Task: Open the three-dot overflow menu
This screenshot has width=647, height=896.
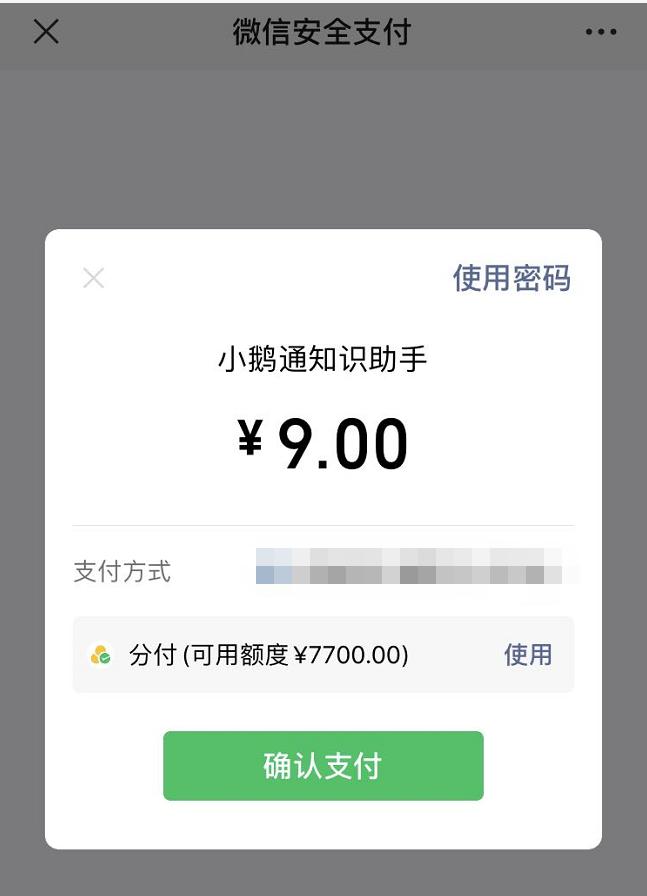Action: [600, 32]
